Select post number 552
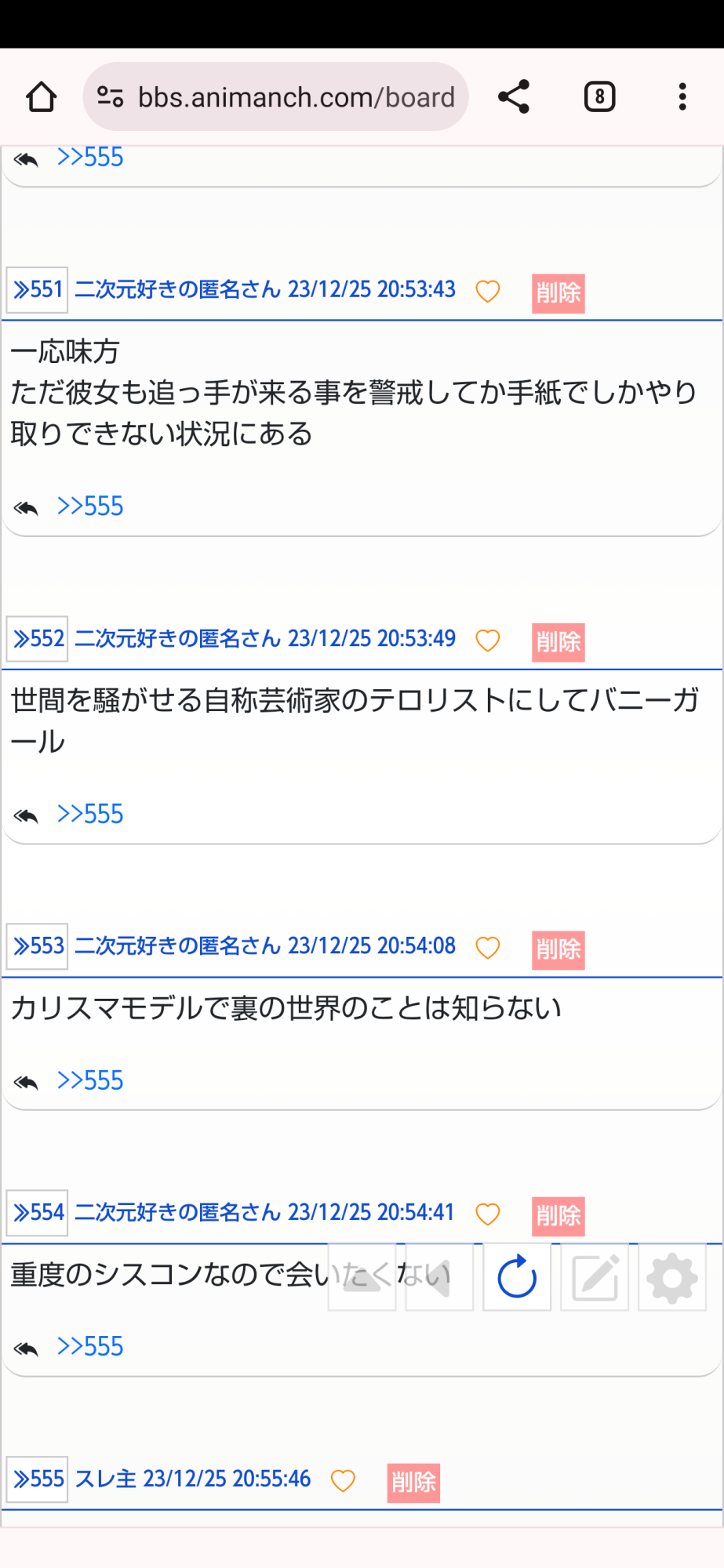This screenshot has width=724, height=1568. (37, 639)
